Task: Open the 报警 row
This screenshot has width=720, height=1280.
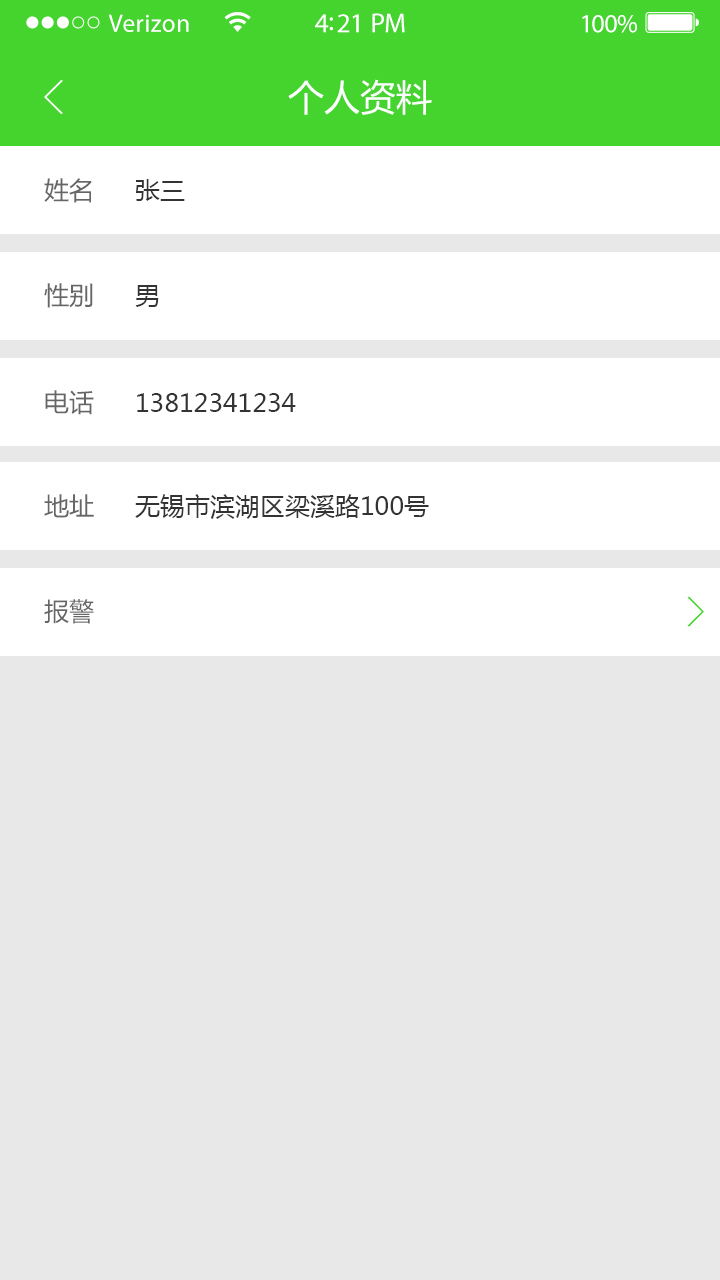Action: point(360,611)
